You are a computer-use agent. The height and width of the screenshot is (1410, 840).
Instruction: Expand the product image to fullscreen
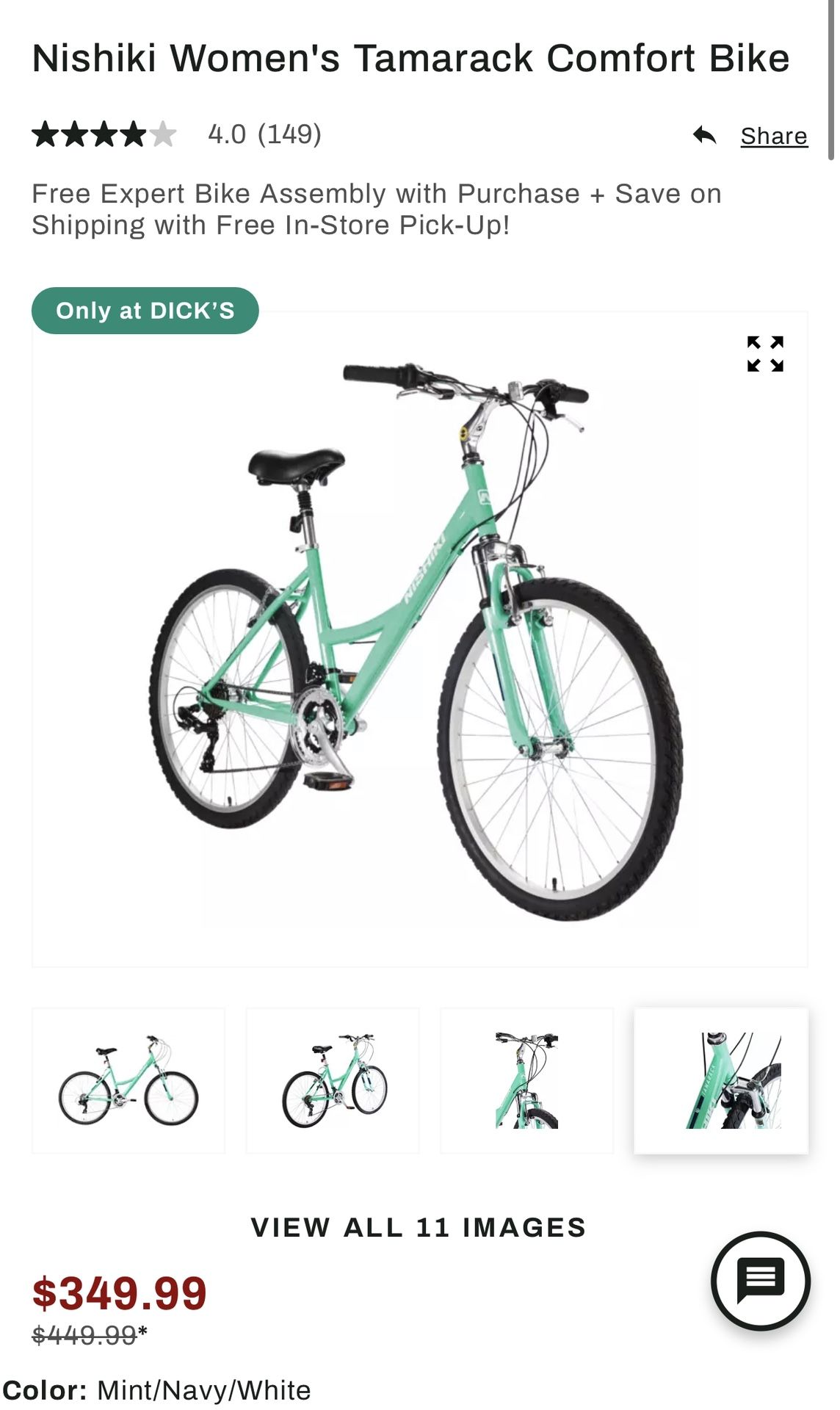[765, 354]
